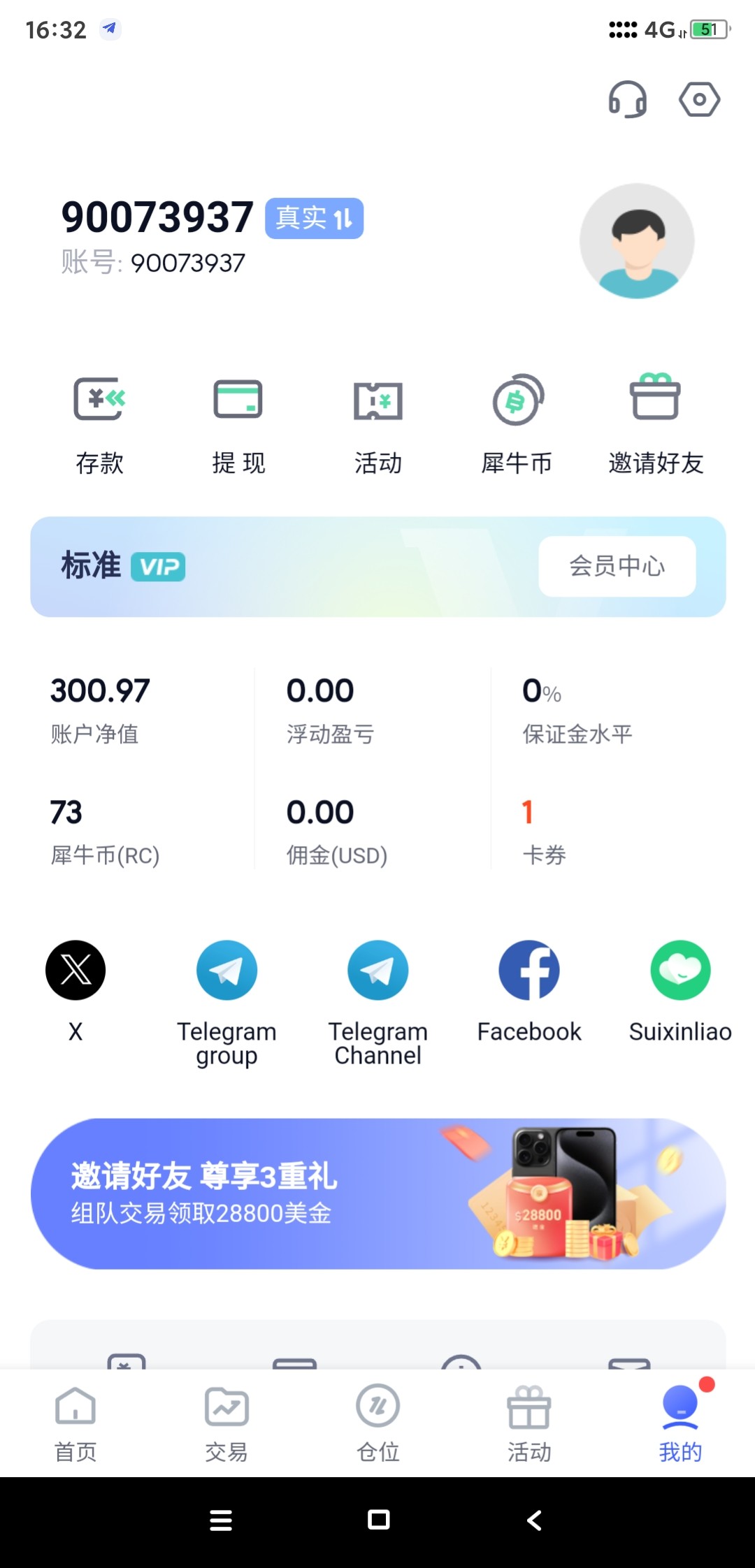
Task: Switch account via 真实 badge
Action: coord(315,219)
